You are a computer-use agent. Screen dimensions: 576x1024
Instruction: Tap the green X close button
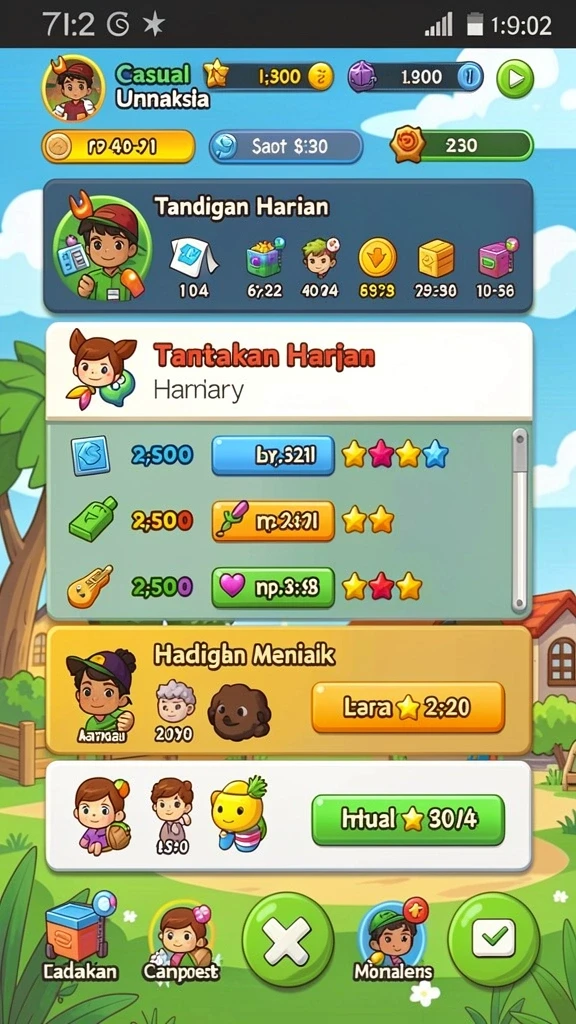(x=288, y=940)
